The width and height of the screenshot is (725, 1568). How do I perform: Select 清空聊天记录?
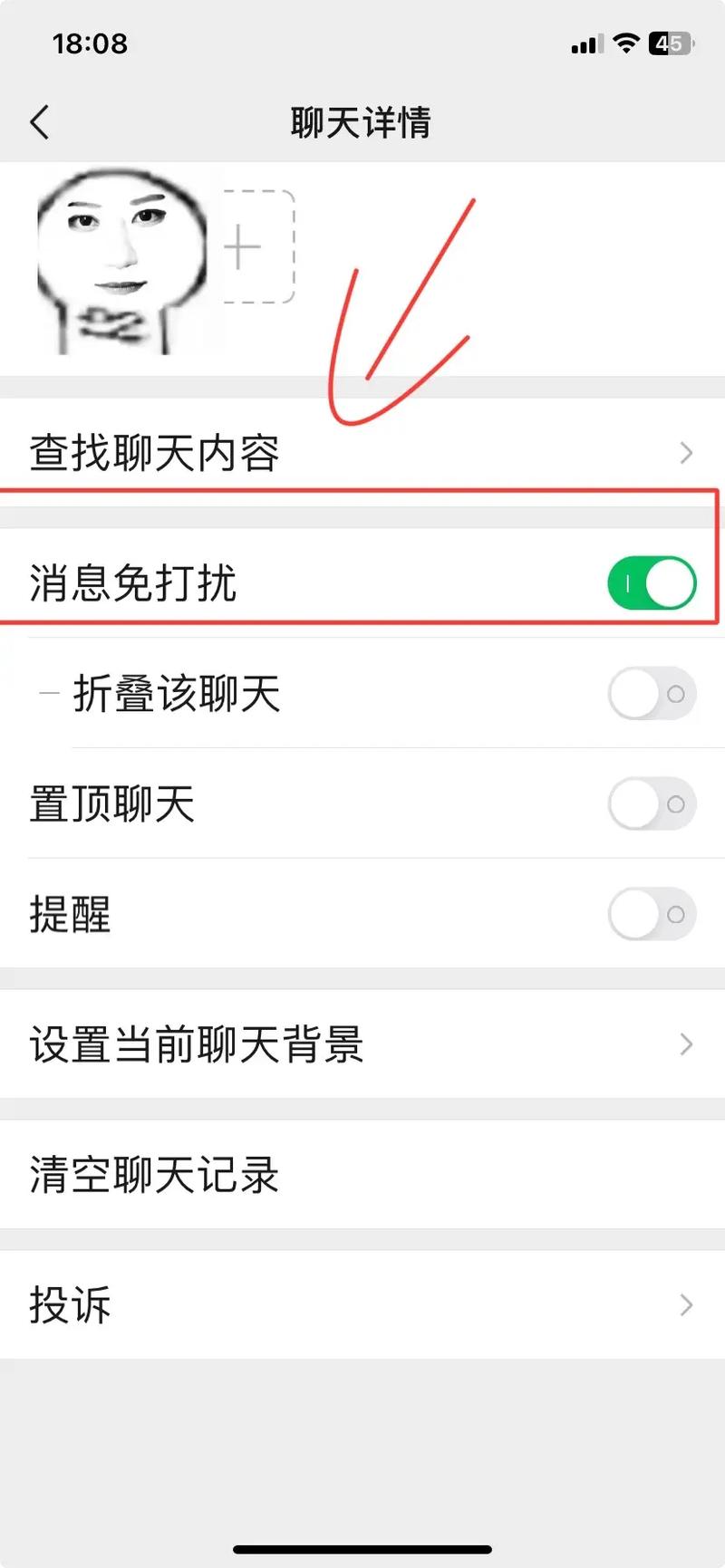coord(362,1175)
